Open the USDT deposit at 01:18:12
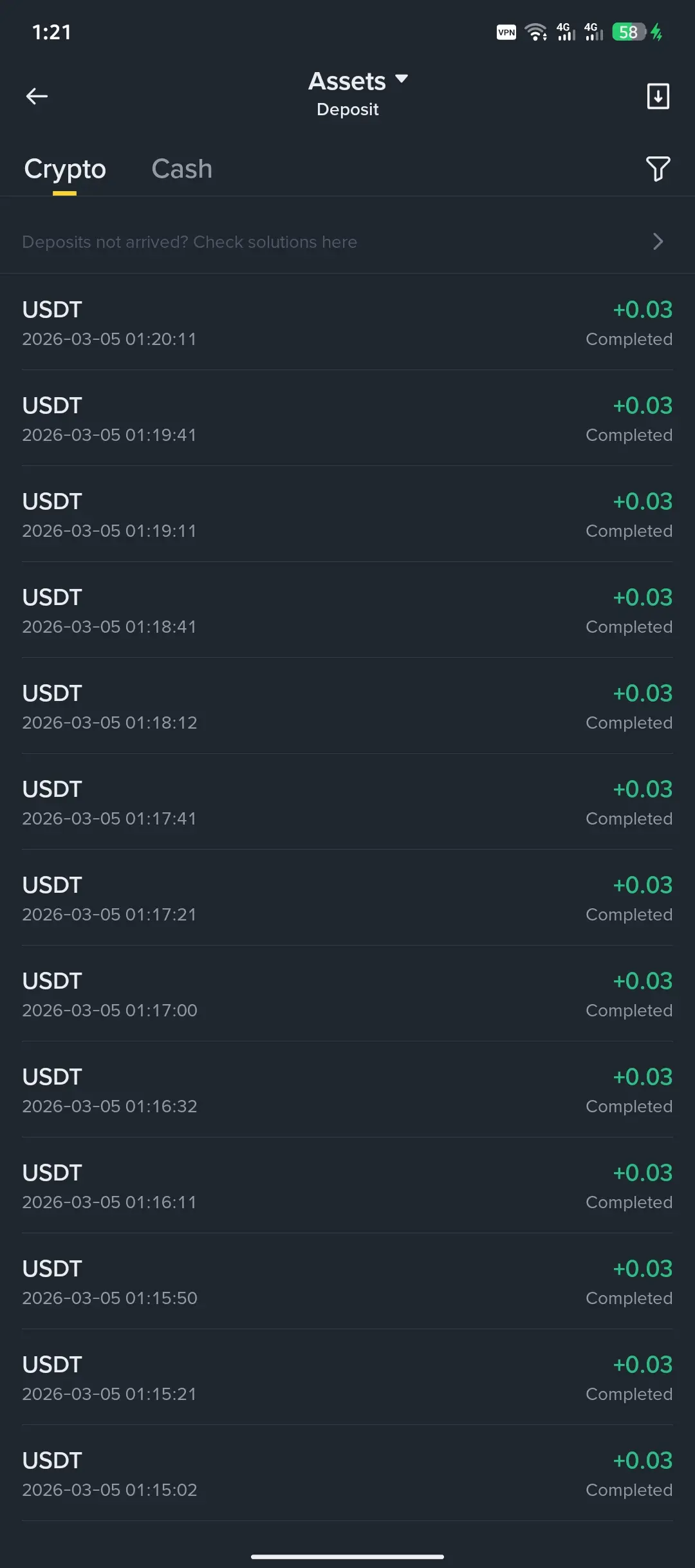 tap(347, 707)
